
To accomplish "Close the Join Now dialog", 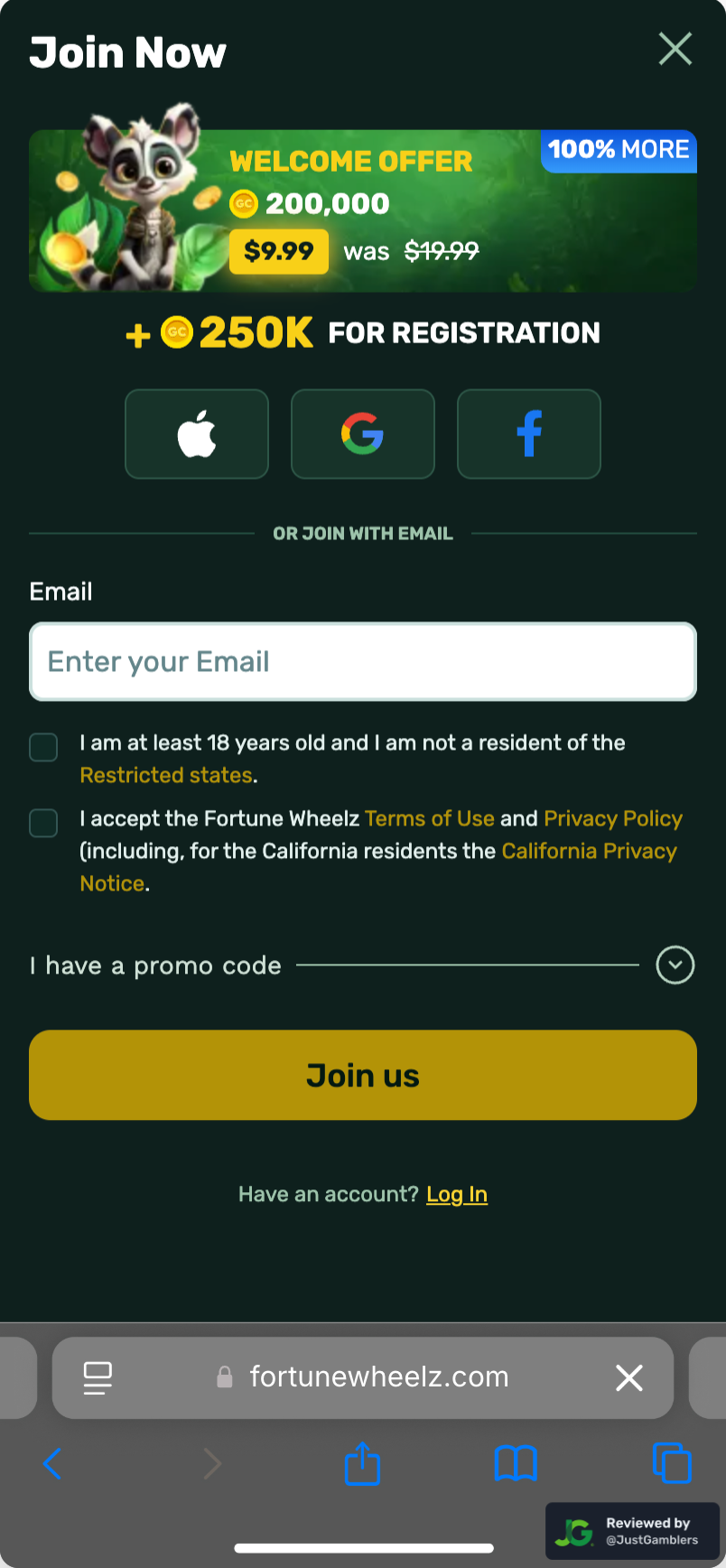I will coord(675,50).
